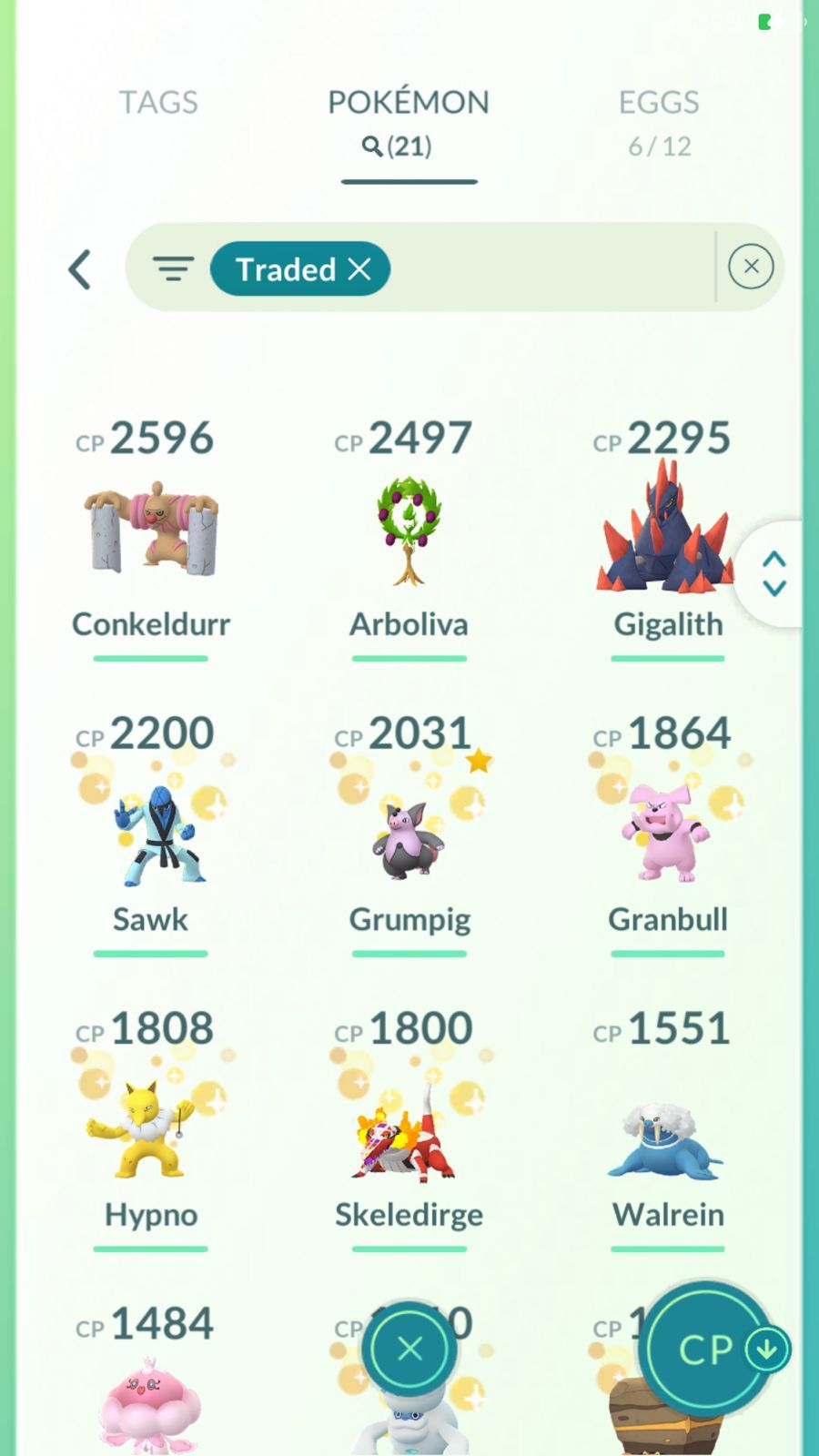Remove the Traded filter chip
This screenshot has height=1456, width=819.
(x=360, y=268)
